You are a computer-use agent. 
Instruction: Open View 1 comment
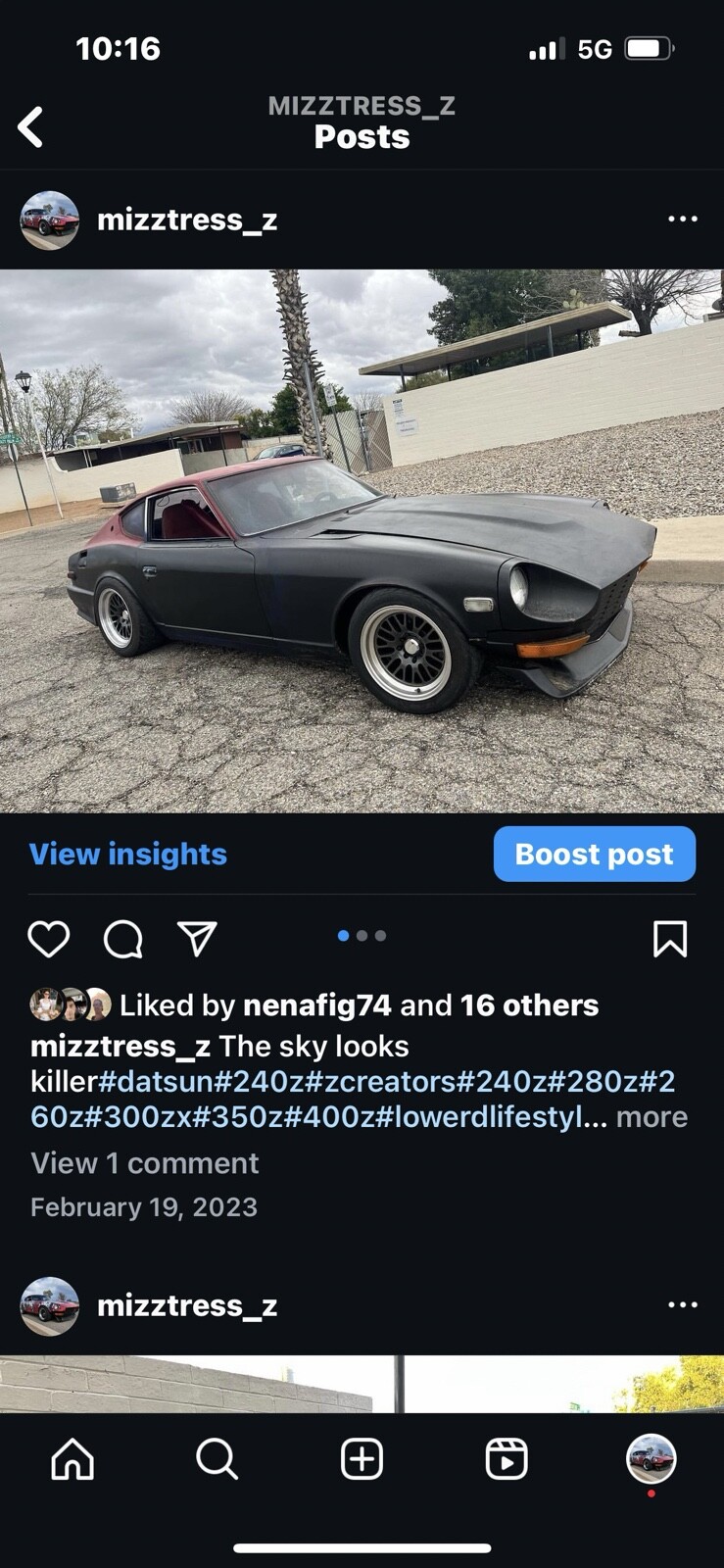click(145, 1163)
